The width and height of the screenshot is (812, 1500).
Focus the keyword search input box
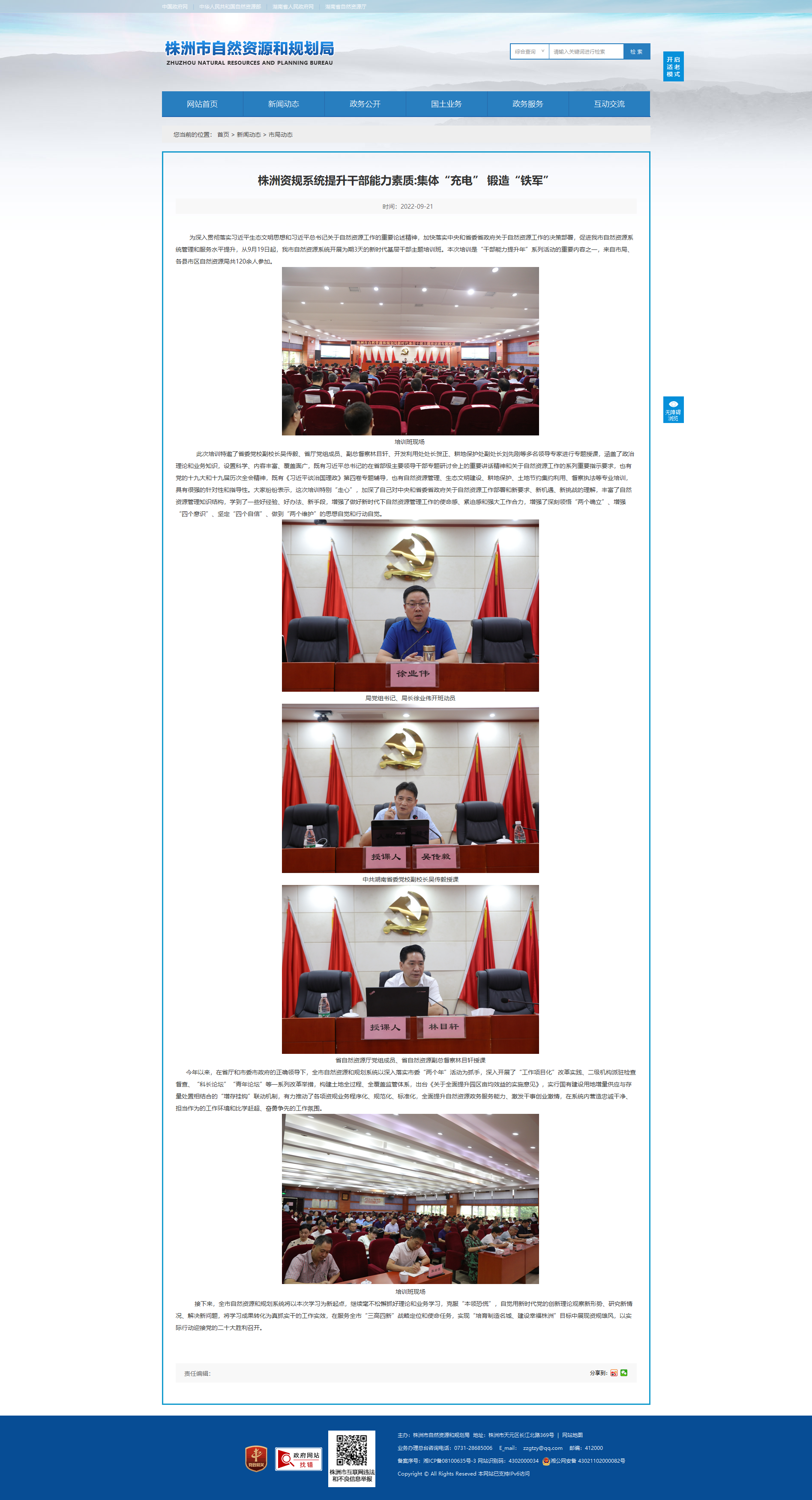tap(586, 52)
